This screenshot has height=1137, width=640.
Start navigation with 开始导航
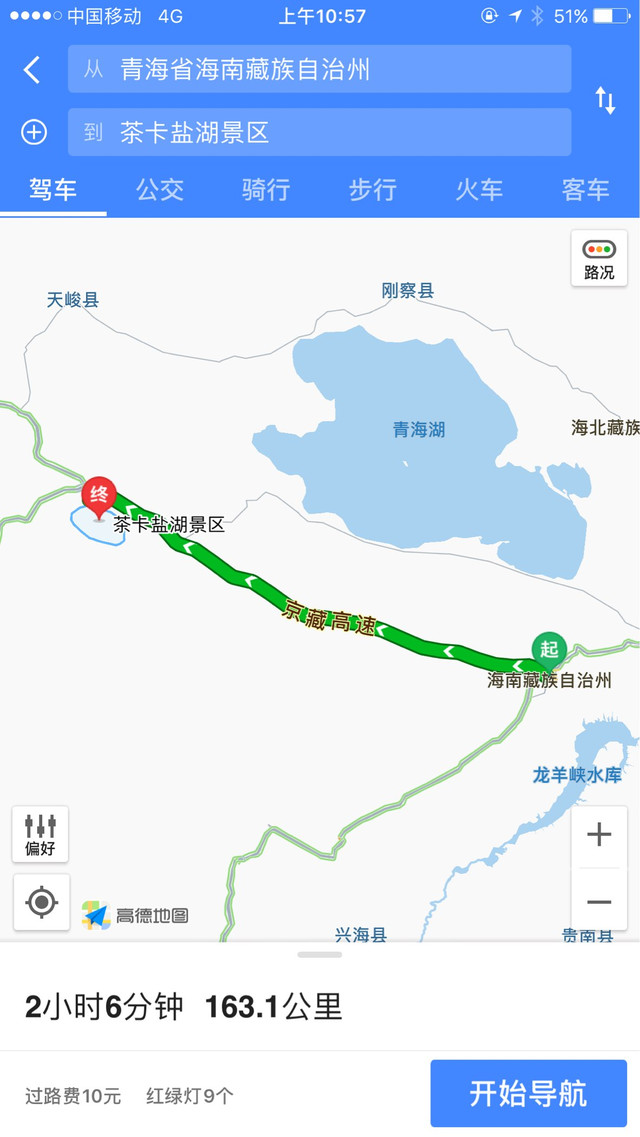tap(528, 1093)
